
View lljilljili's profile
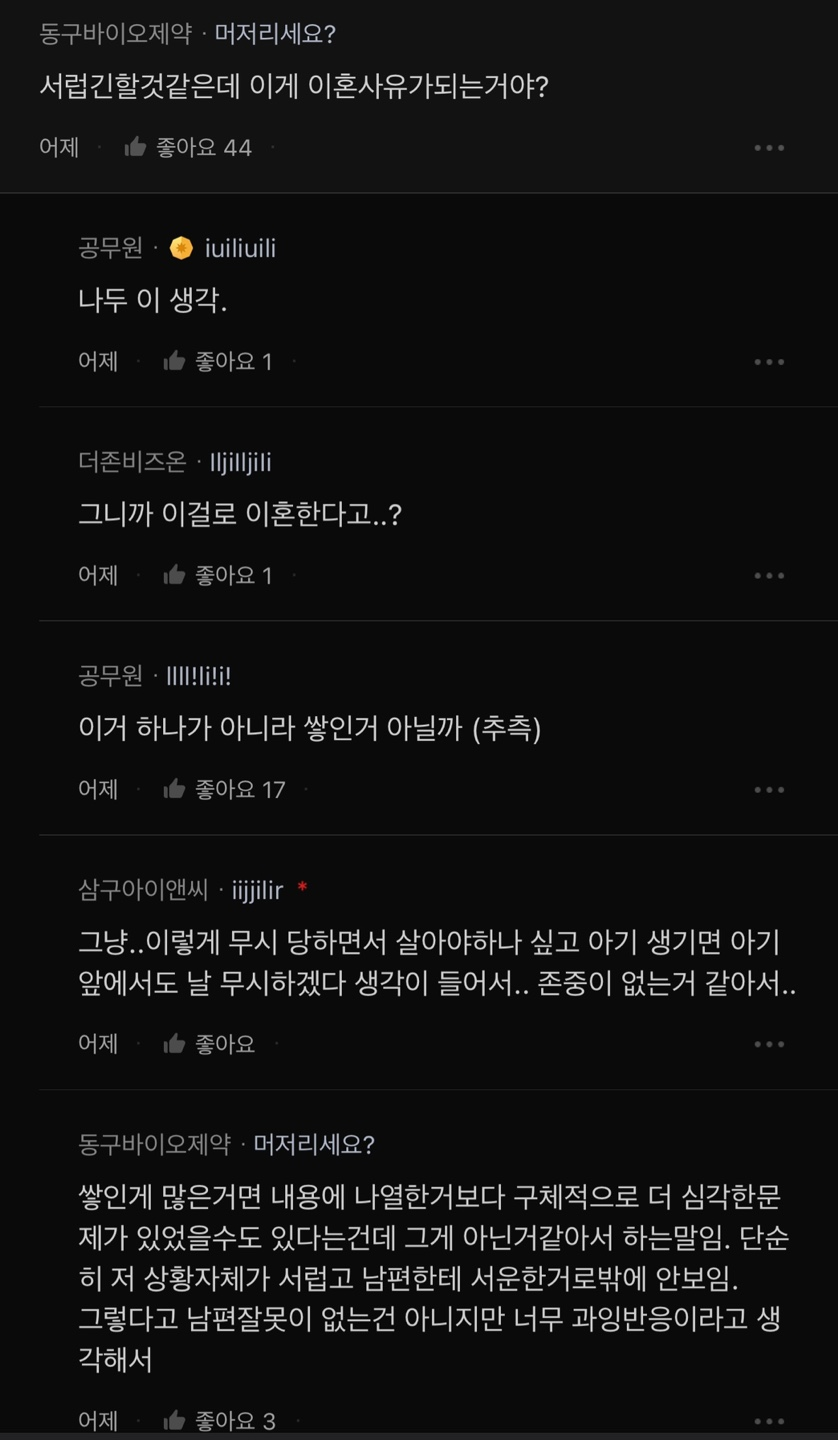[240, 462]
